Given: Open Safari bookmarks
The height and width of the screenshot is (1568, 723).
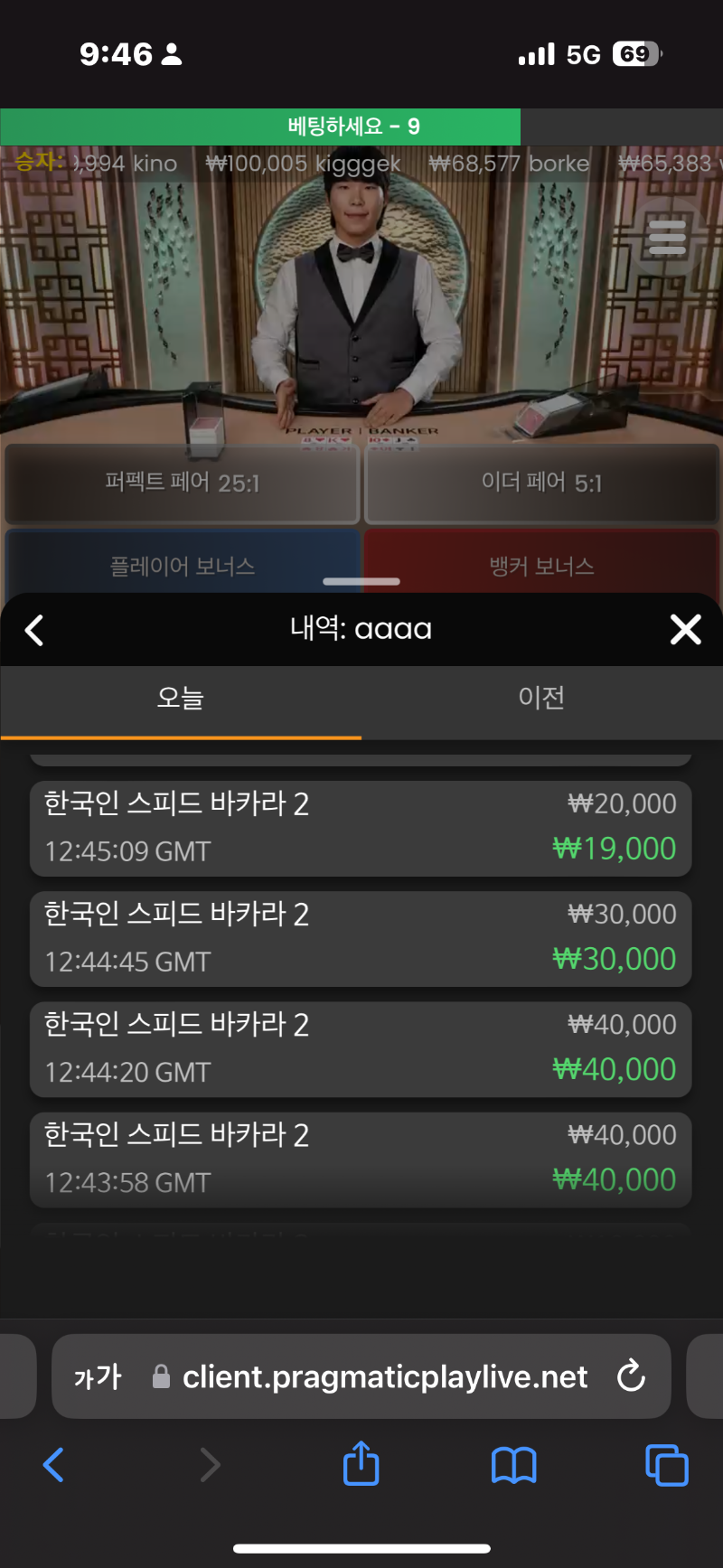Looking at the screenshot, I should 513,1465.
